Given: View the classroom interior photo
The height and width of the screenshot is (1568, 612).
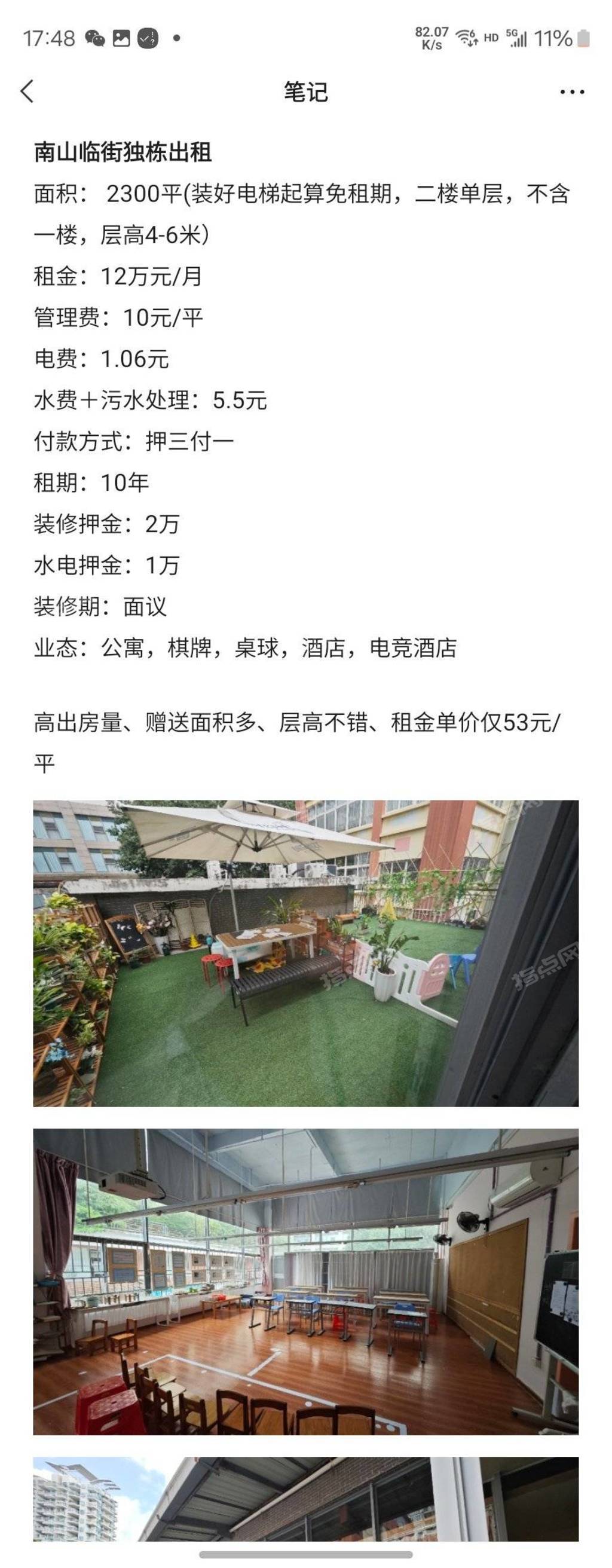Looking at the screenshot, I should pos(305,1281).
